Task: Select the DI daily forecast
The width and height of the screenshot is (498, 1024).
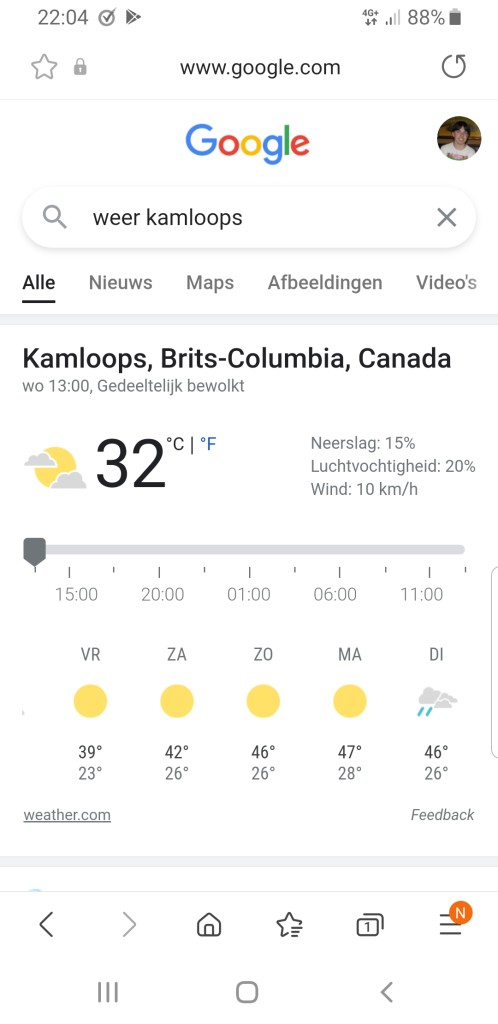Action: point(437,714)
